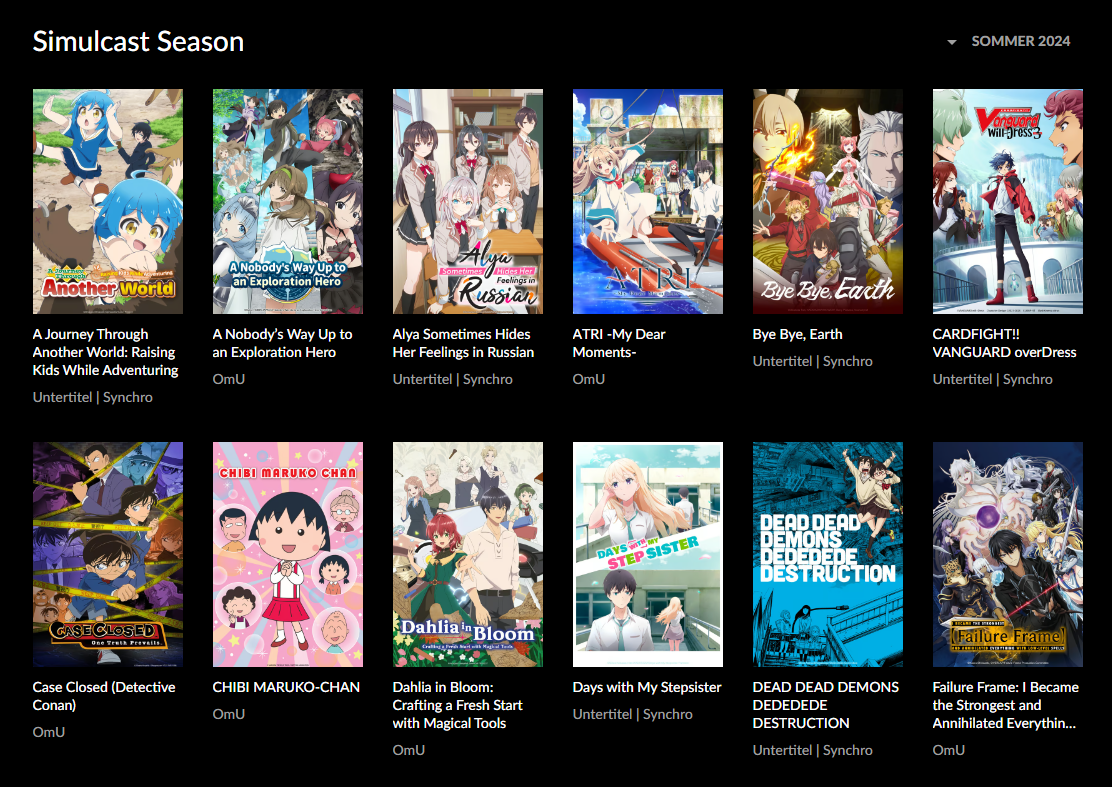Select the CHIBI MARUKO-CHAN card
This screenshot has height=787, width=1112.
(288, 555)
